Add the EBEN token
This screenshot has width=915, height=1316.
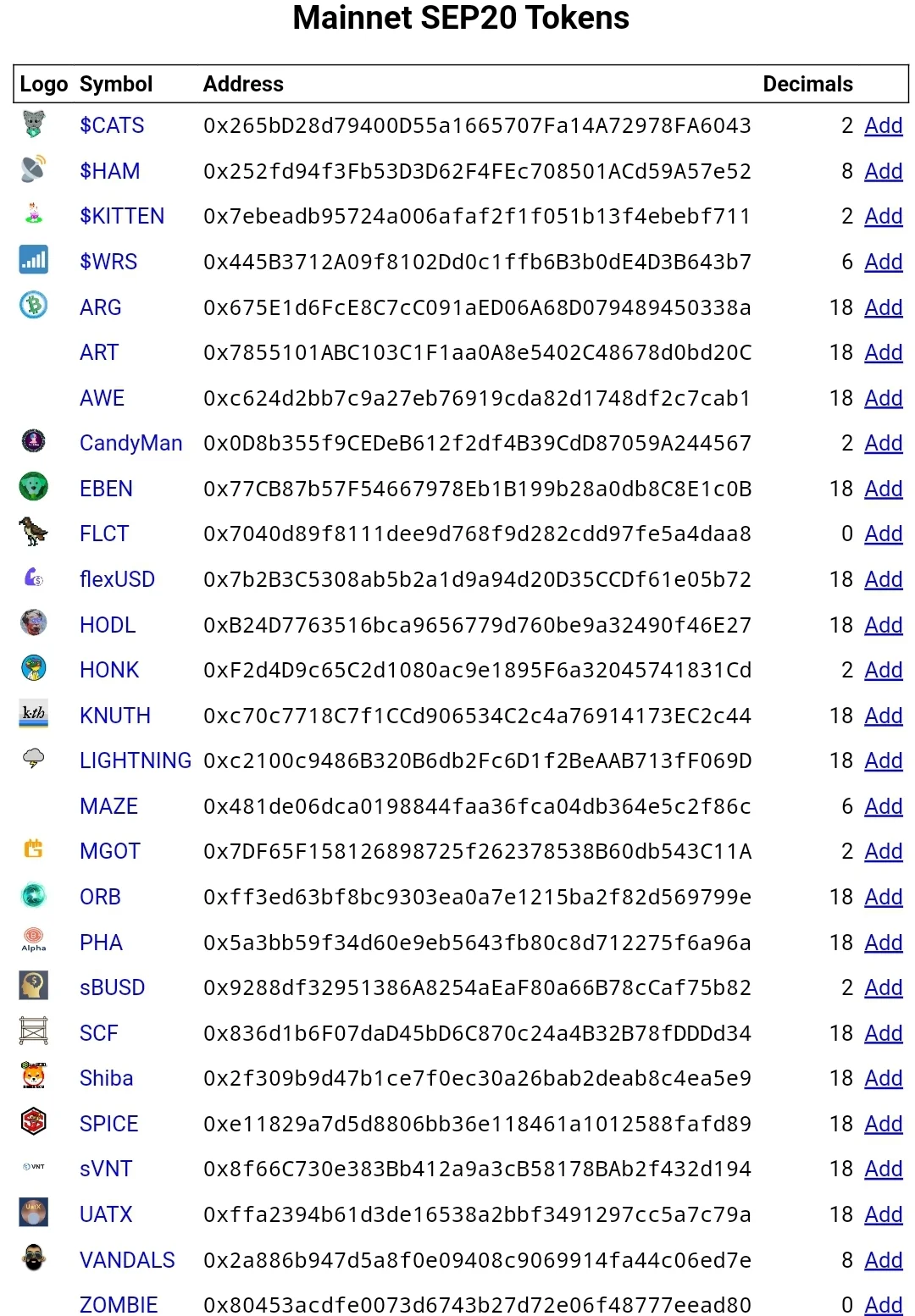coord(883,489)
